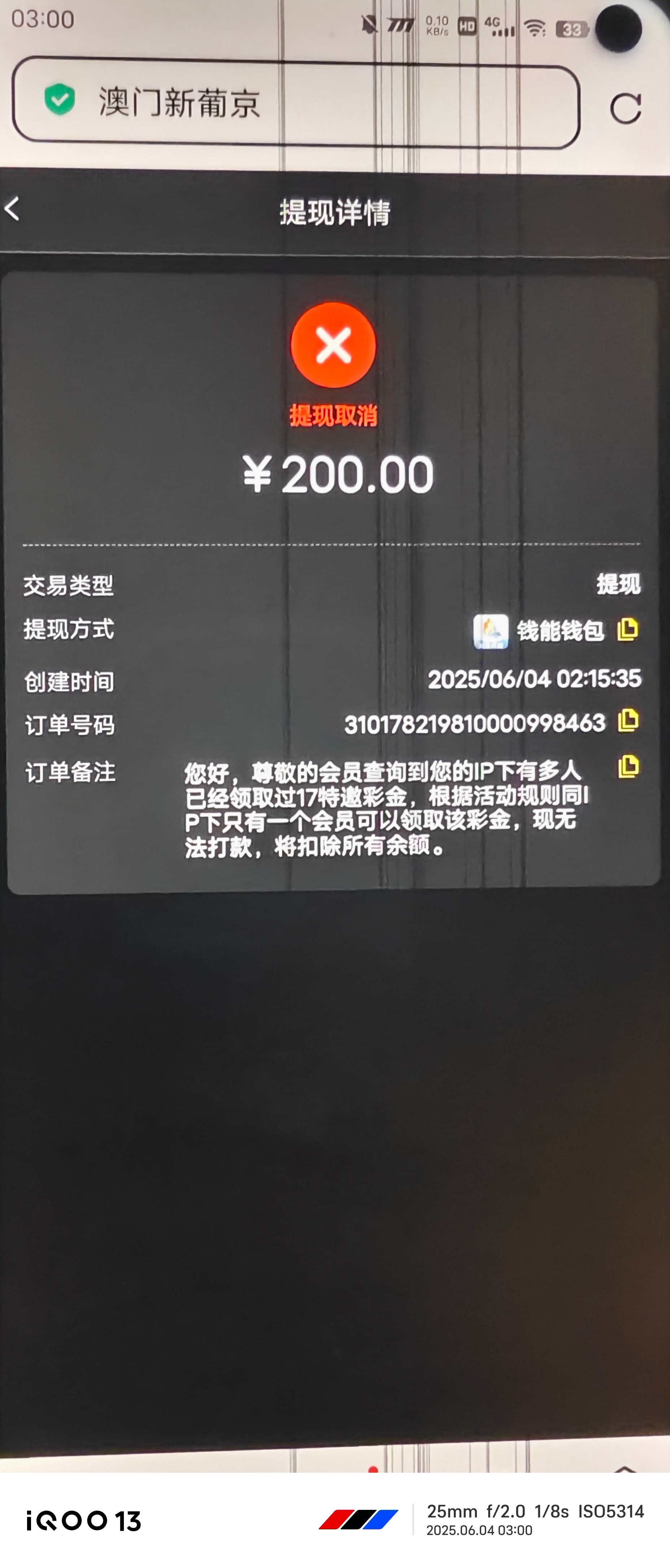Viewport: 670px width, 1568px height.
Task: Copy the 订单备注 remark text
Action: click(x=628, y=766)
